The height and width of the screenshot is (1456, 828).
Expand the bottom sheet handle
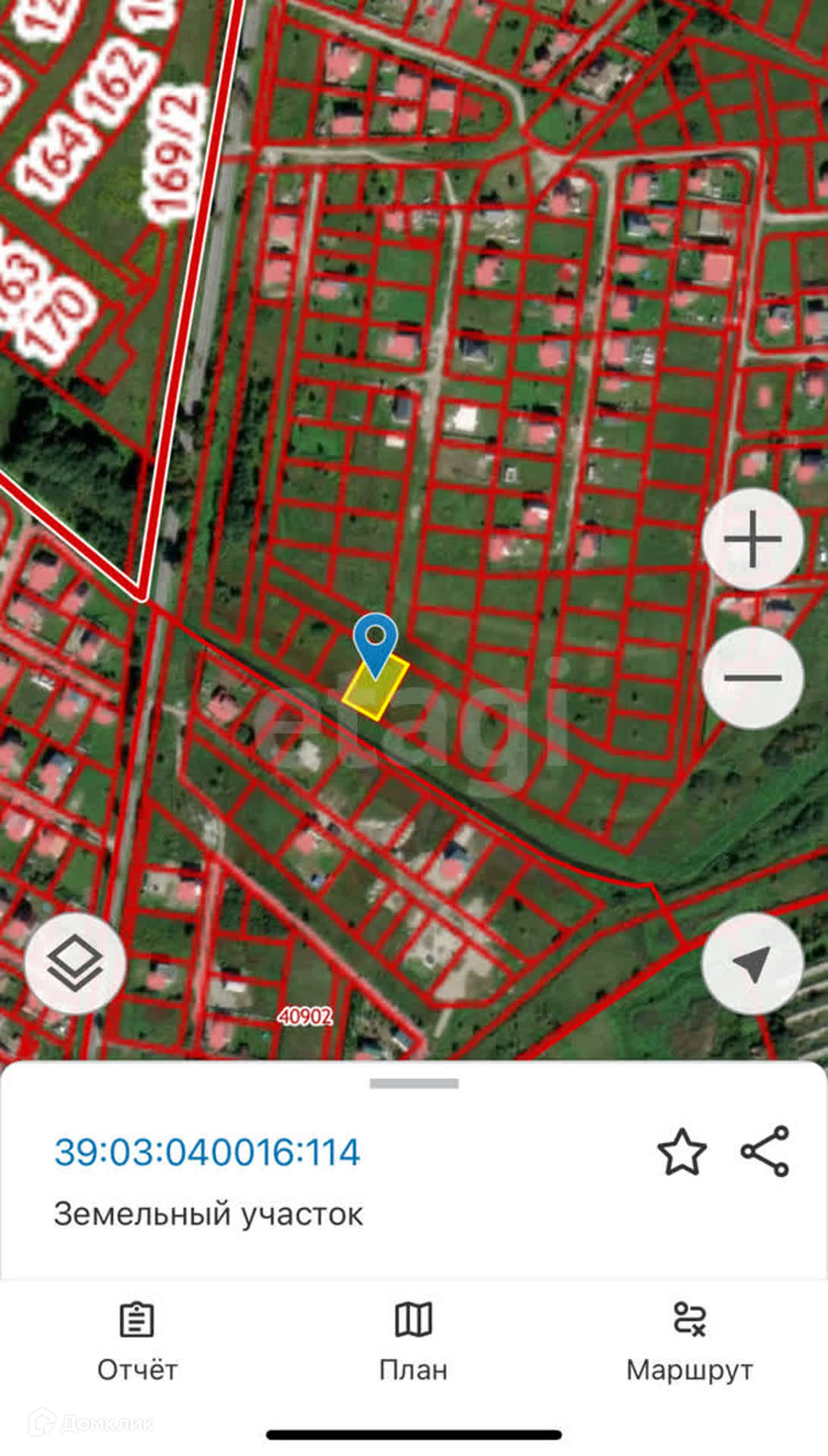pos(414,1084)
